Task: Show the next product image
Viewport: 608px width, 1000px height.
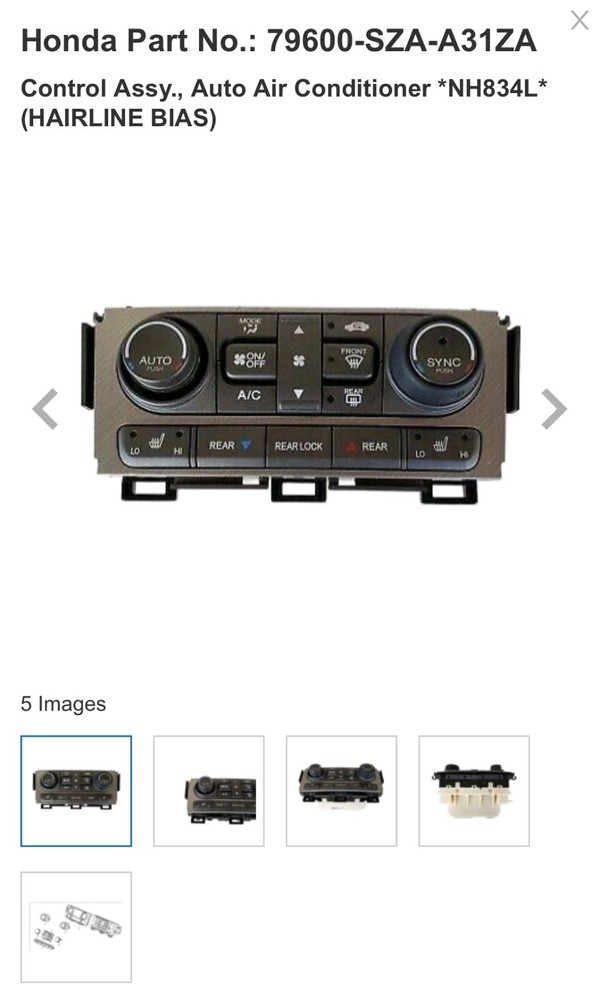Action: pos(553,409)
